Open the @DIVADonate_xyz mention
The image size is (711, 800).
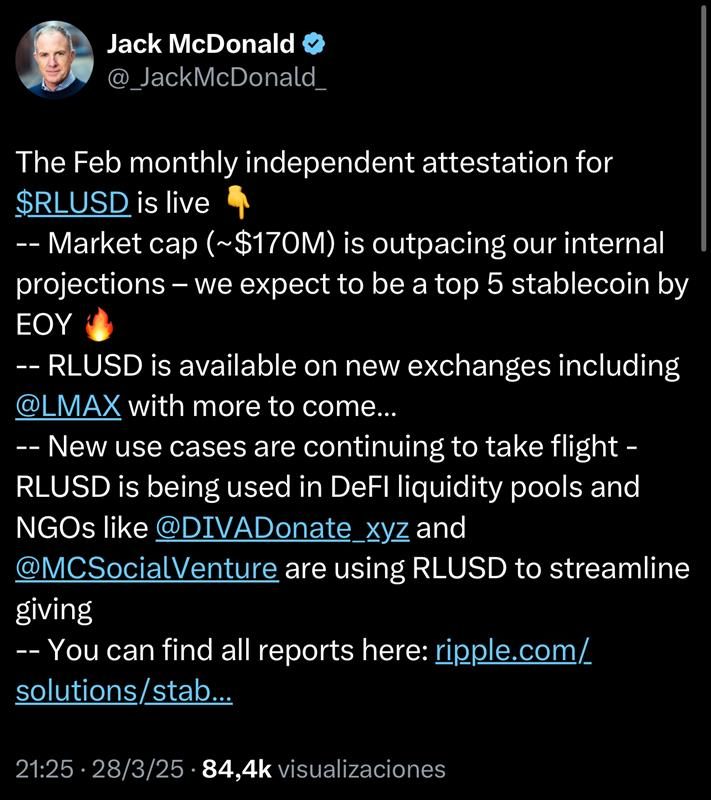(x=281, y=528)
